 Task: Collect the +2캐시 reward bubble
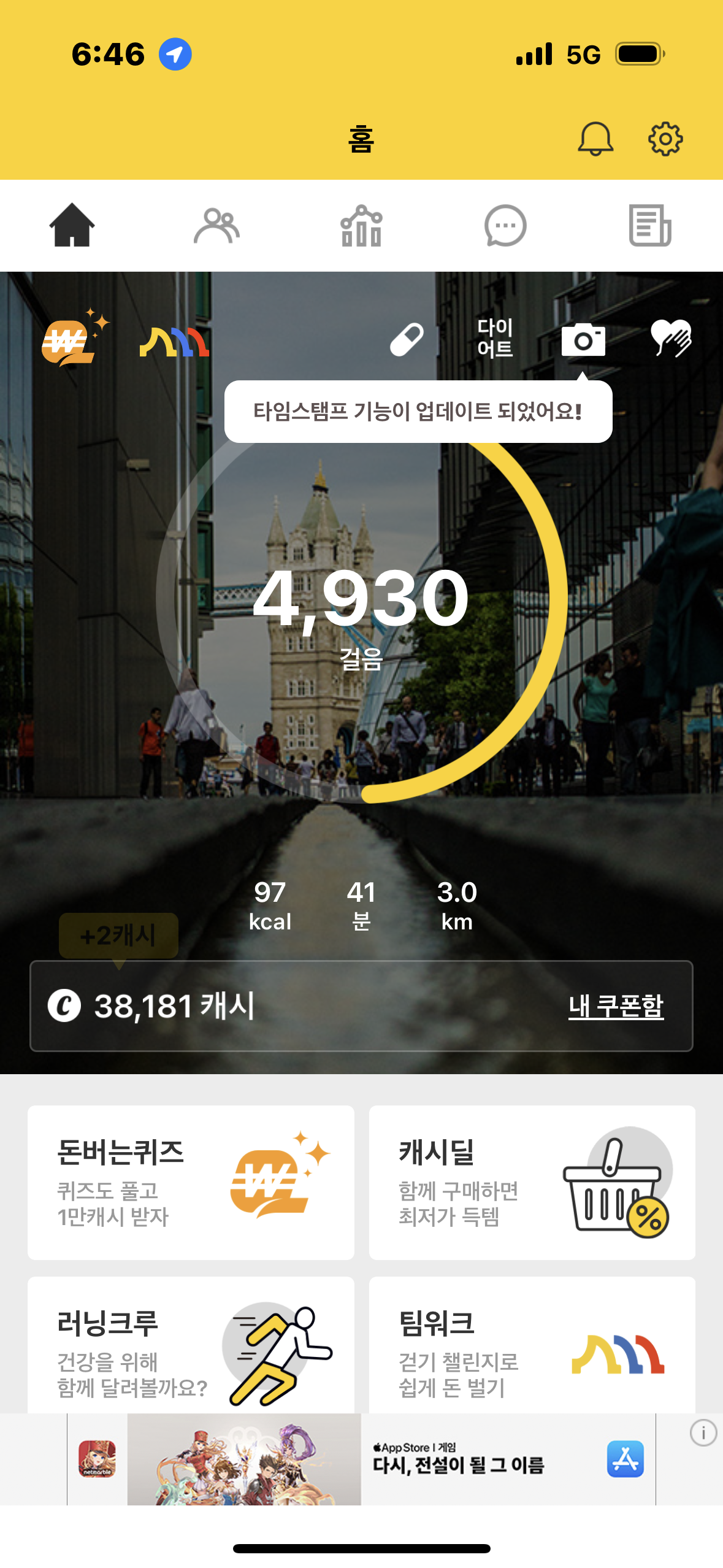(x=118, y=936)
